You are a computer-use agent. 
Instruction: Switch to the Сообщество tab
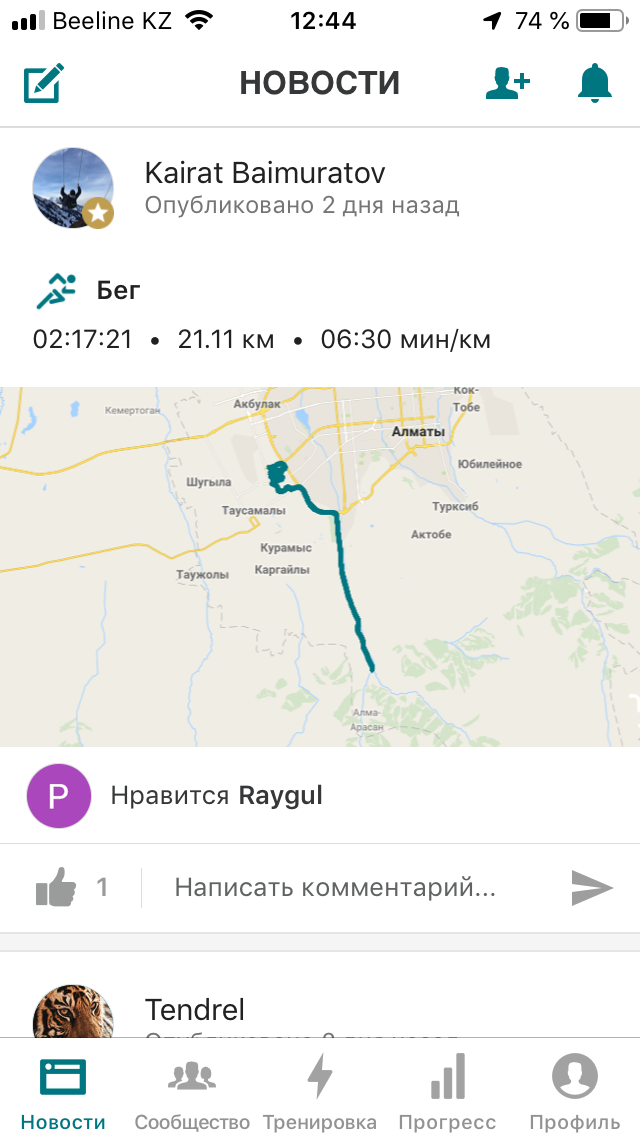point(192,1090)
